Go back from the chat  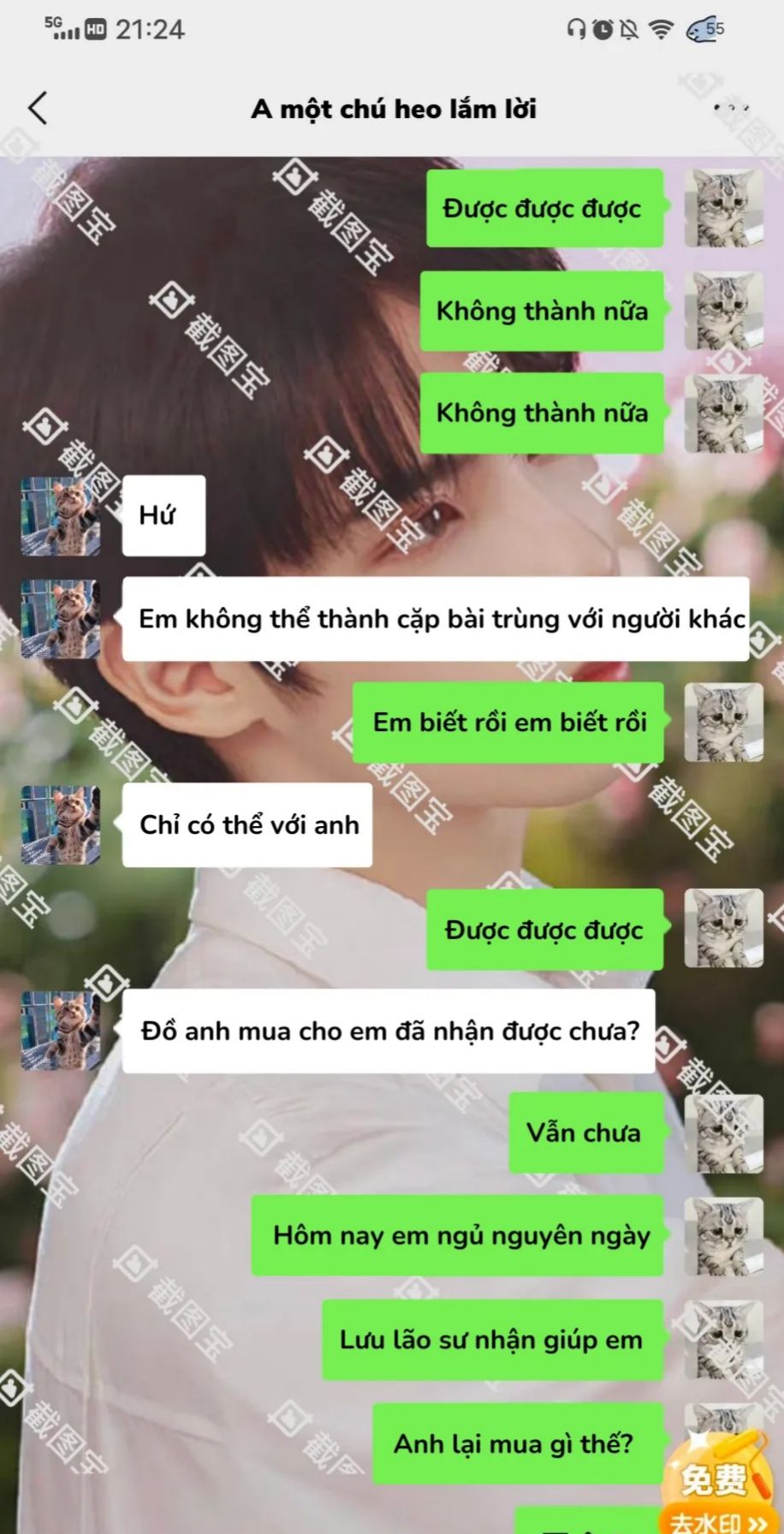point(38,109)
